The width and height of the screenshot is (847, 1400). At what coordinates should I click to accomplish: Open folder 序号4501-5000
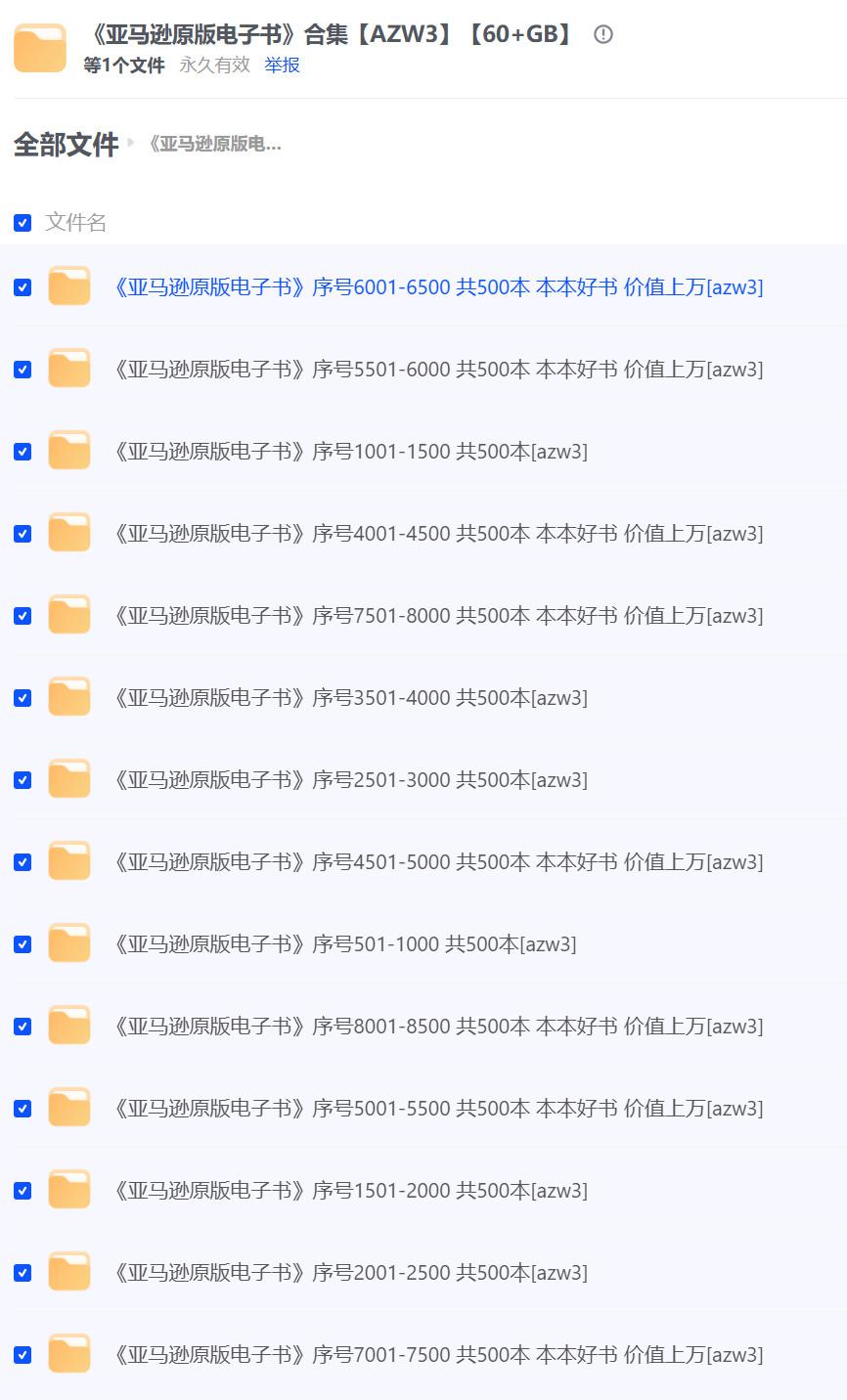(x=438, y=862)
